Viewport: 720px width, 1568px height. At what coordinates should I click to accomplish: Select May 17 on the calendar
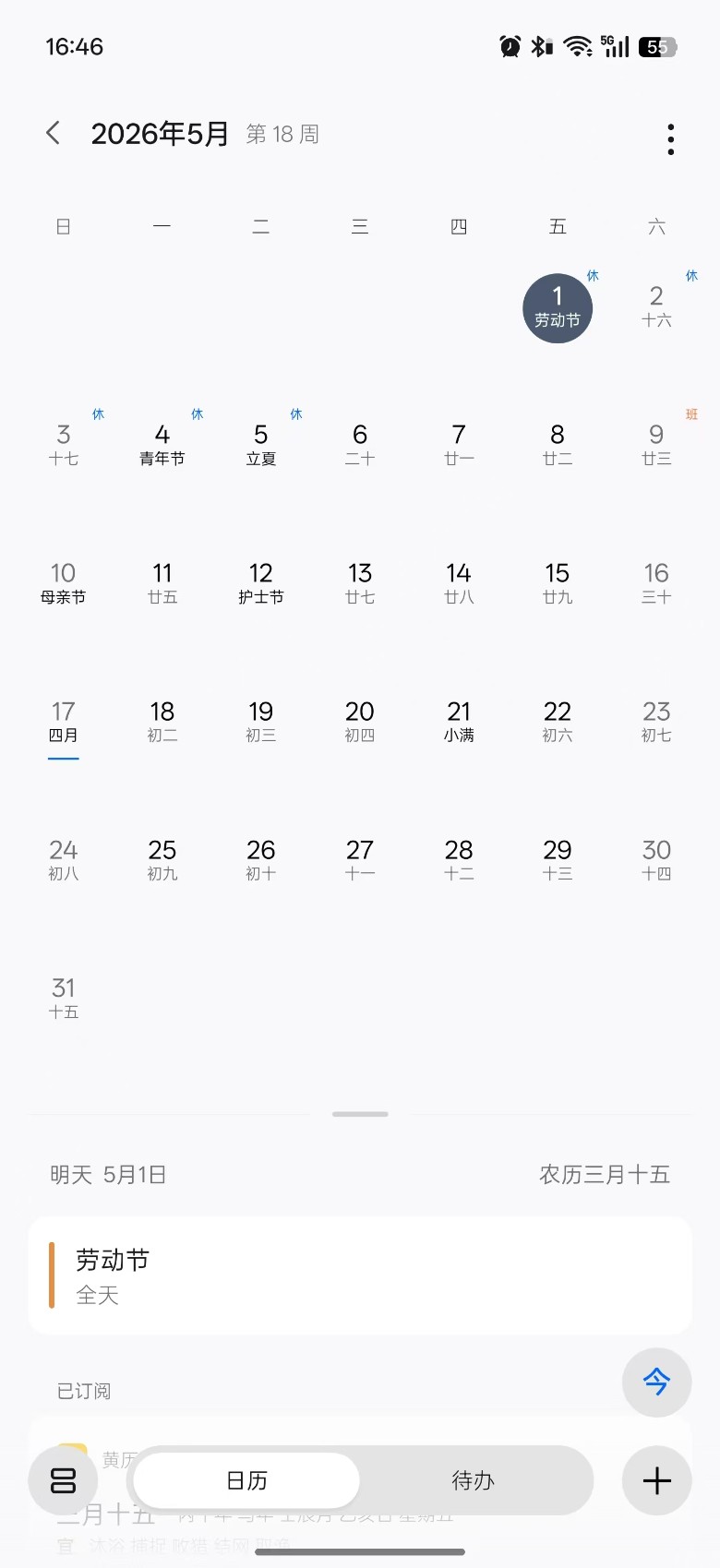point(64,722)
